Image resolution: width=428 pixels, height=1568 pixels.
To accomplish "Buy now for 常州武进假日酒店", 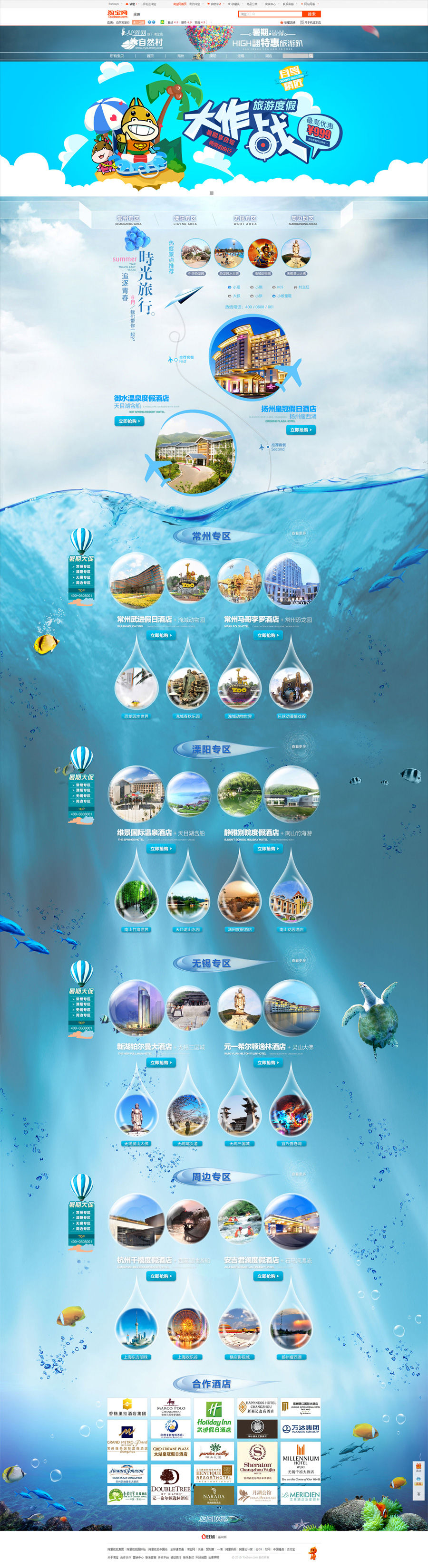I will pyautogui.click(x=161, y=635).
